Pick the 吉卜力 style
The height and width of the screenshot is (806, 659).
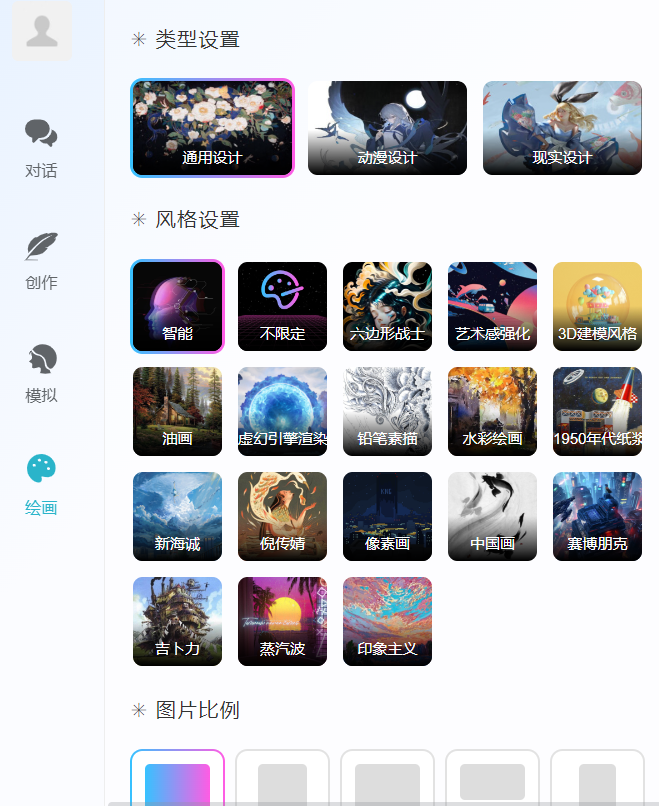coord(177,621)
